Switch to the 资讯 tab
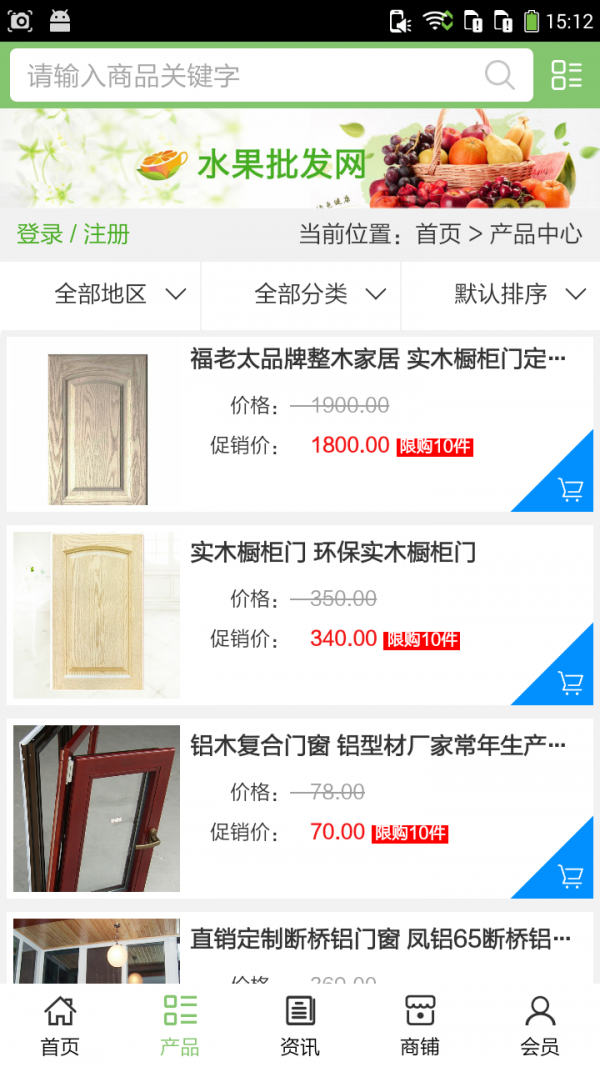600x1067 pixels. [x=300, y=1025]
